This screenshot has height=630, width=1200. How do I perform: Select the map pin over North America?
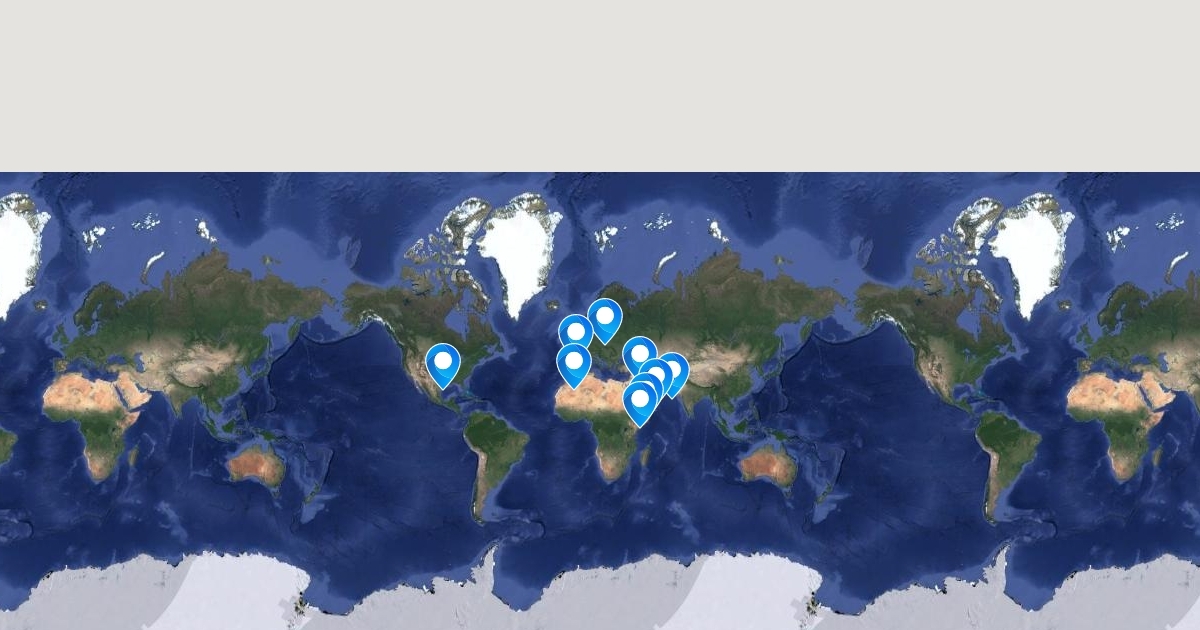click(443, 362)
